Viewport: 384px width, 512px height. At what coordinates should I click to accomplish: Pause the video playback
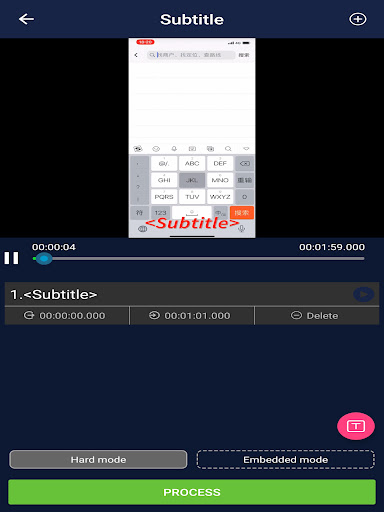click(x=11, y=258)
